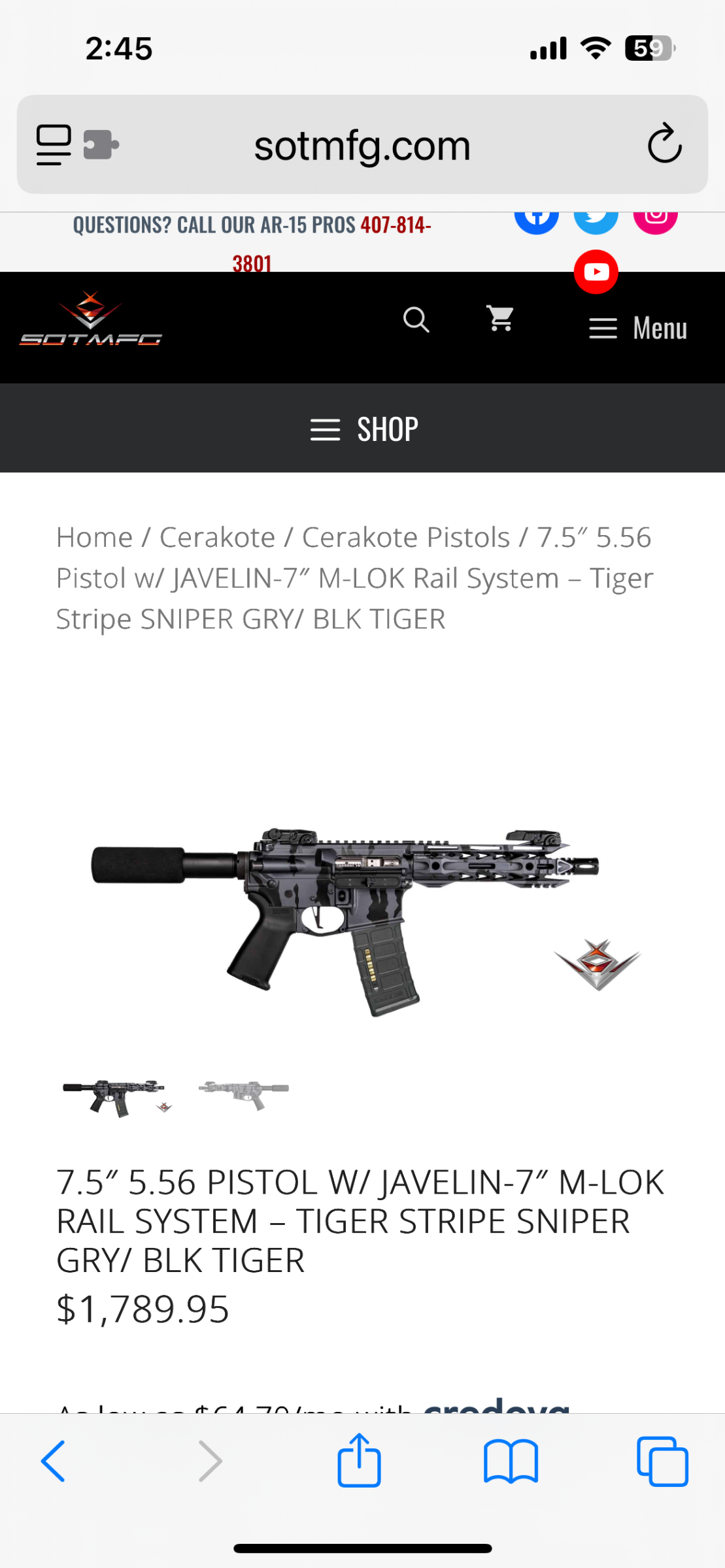725x1568 pixels.
Task: Open the YouTube social link
Action: point(596,272)
